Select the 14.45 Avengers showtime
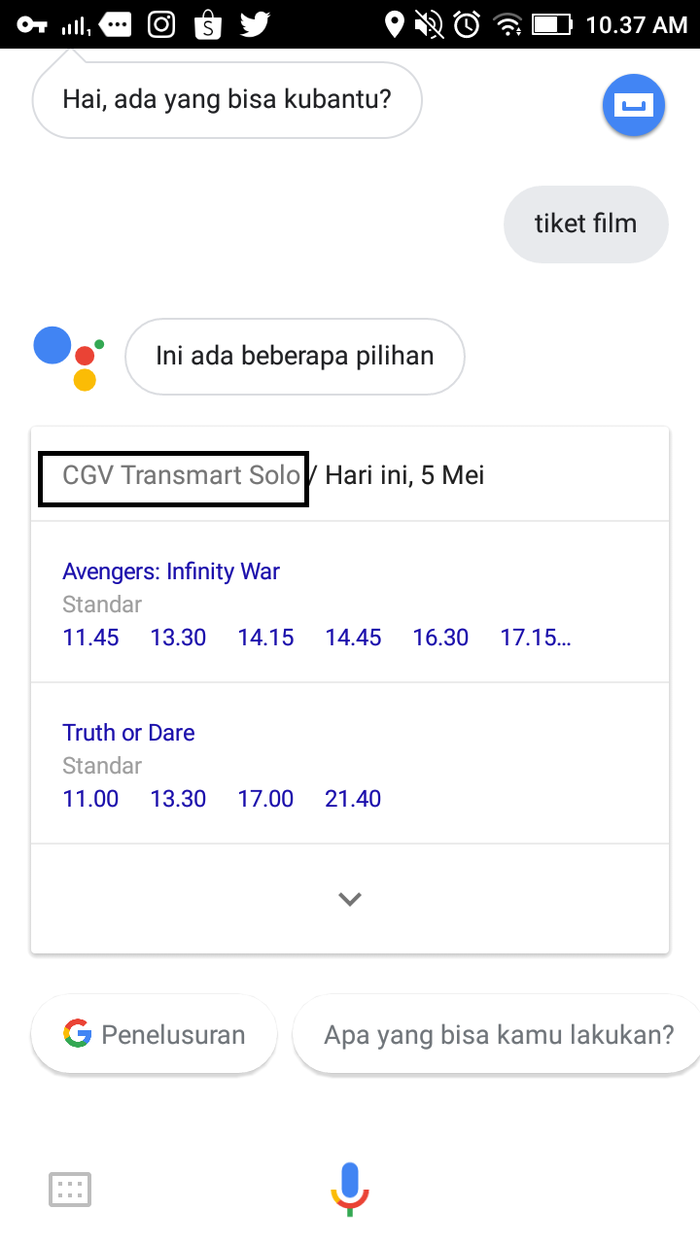 pos(353,637)
